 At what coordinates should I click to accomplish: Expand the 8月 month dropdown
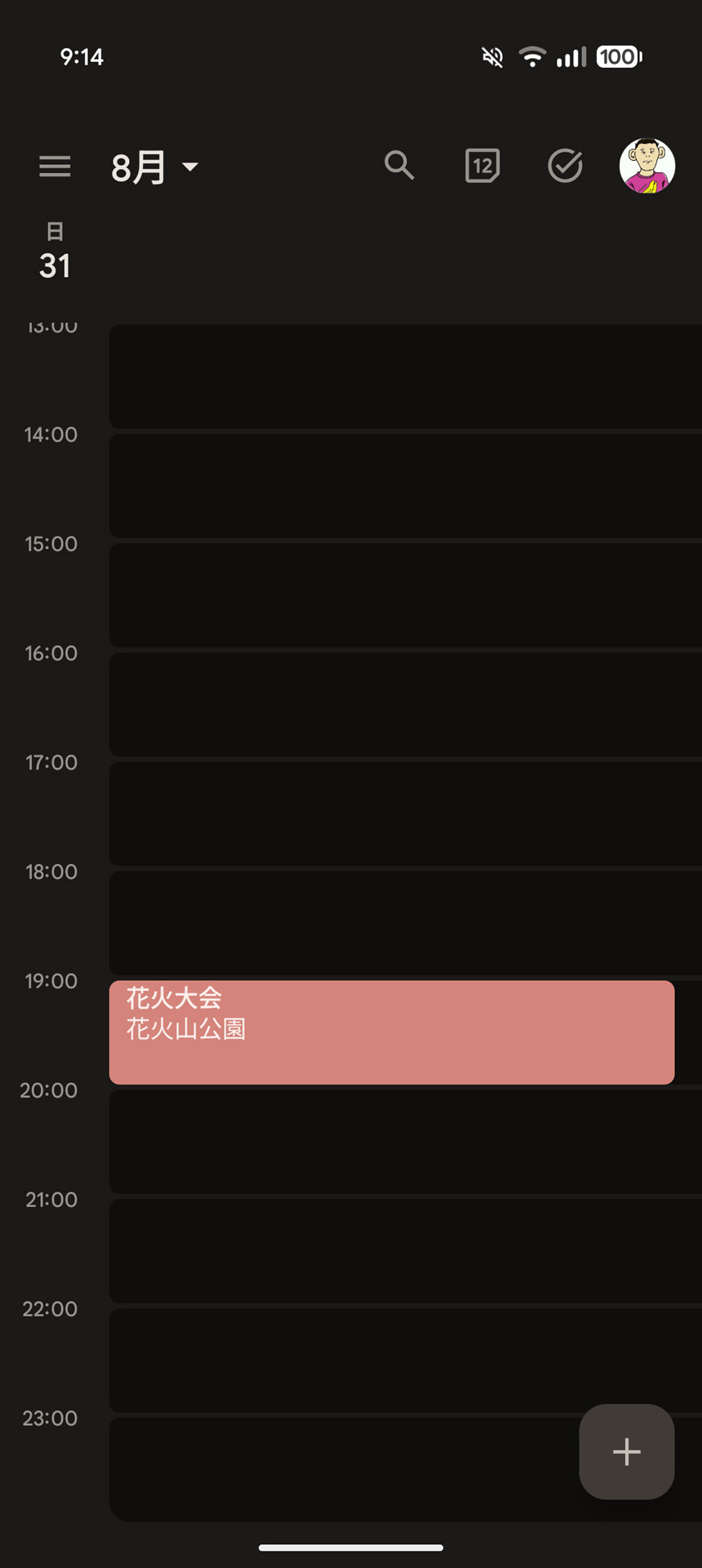click(154, 167)
